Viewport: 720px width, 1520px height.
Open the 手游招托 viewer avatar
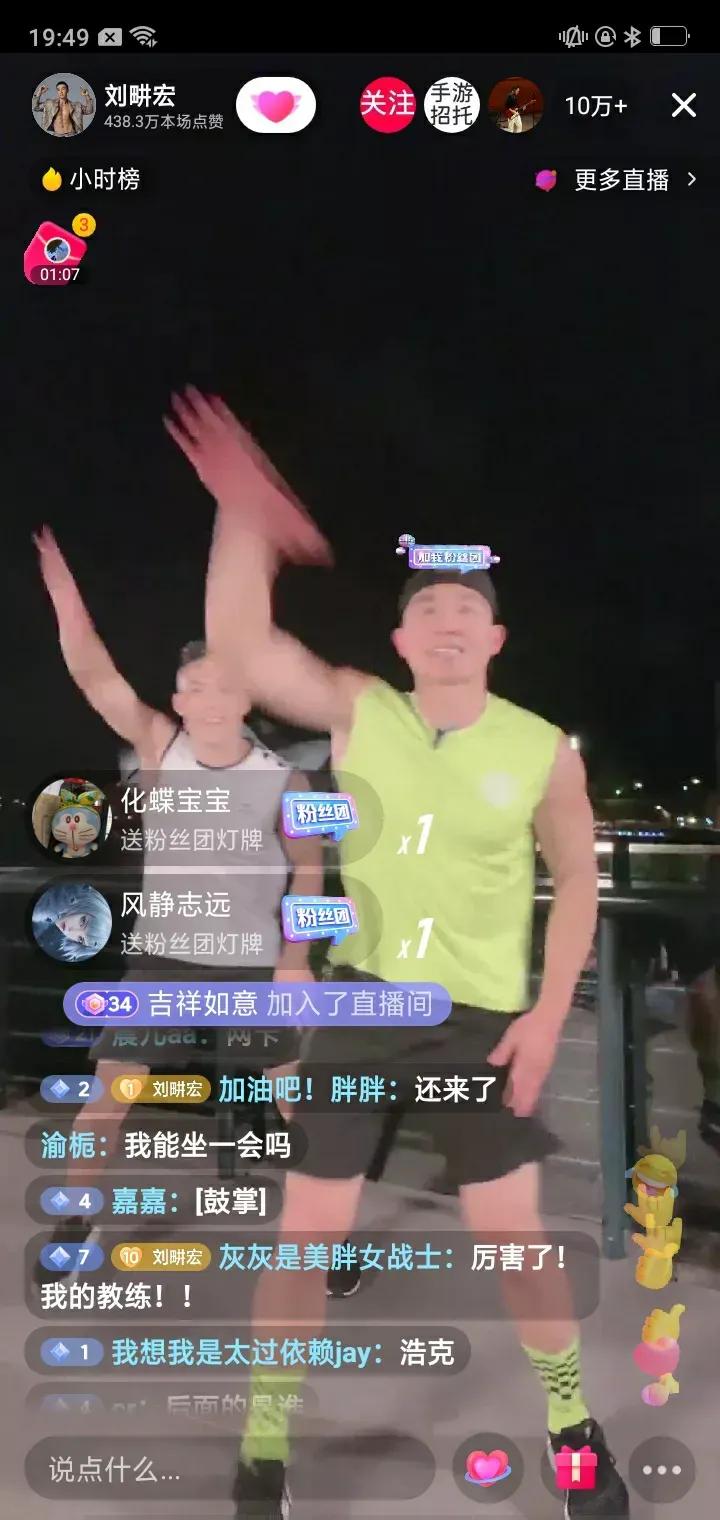tap(452, 105)
